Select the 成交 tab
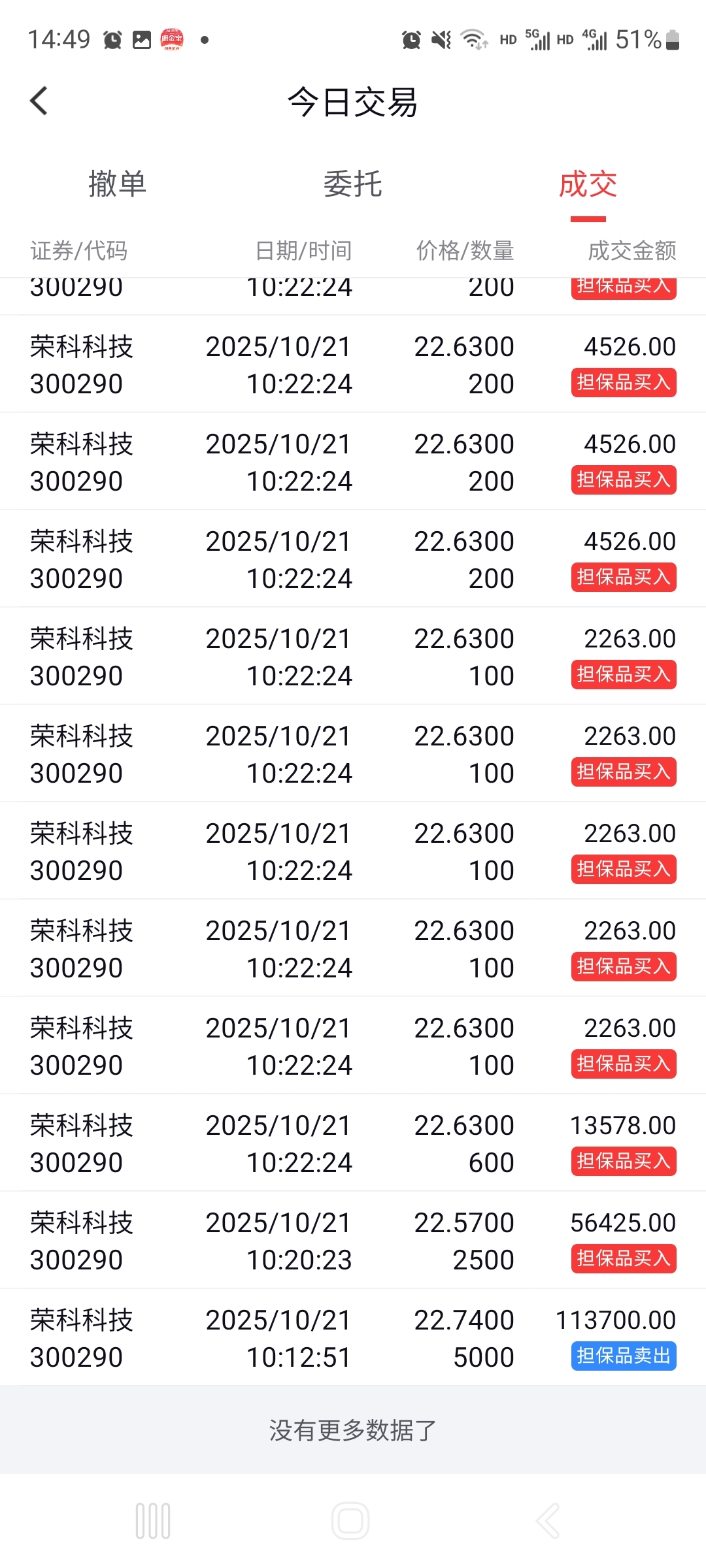The width and height of the screenshot is (706, 1568). tap(588, 184)
